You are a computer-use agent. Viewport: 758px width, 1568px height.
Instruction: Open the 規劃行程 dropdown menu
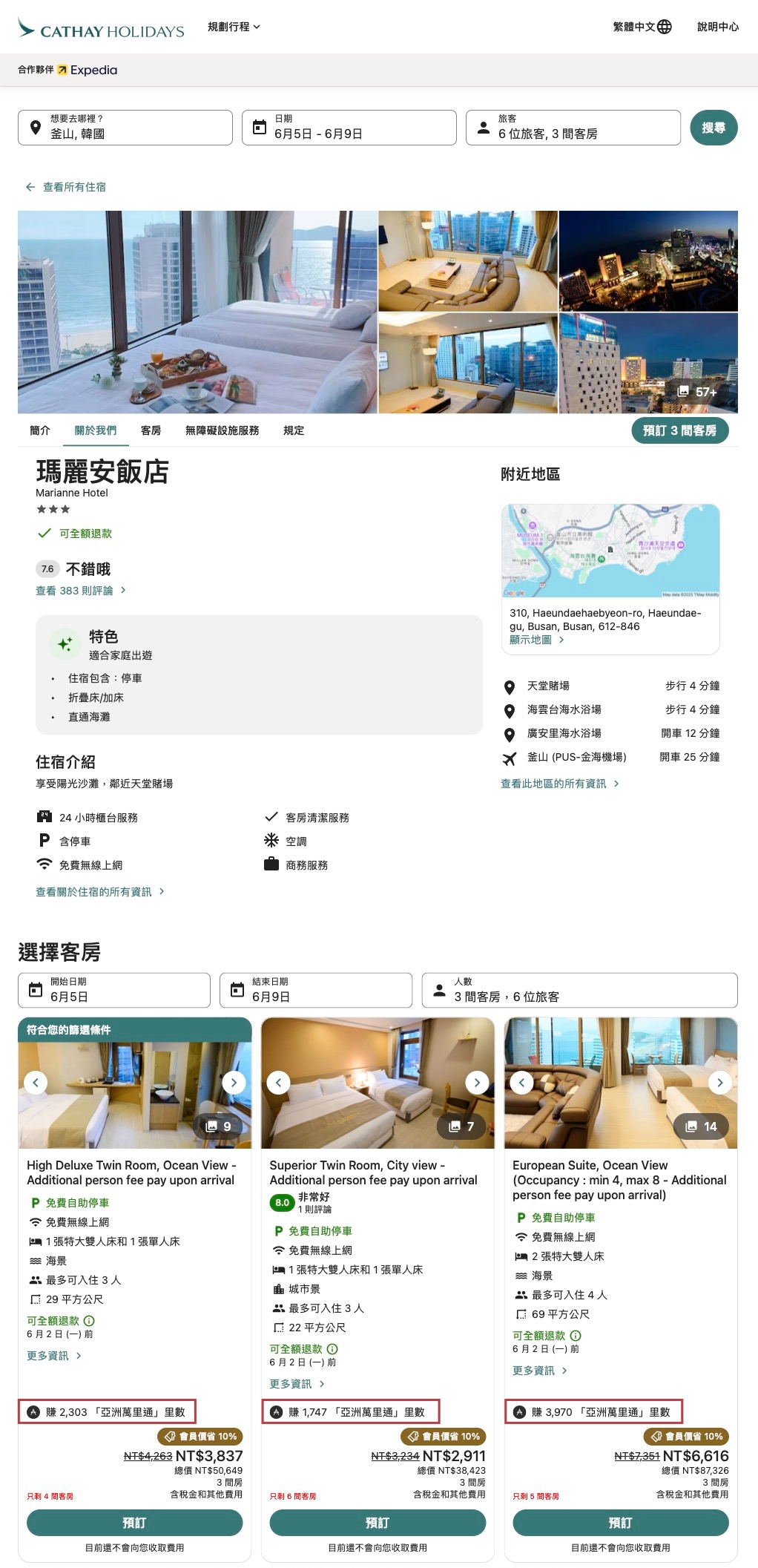coord(234,27)
